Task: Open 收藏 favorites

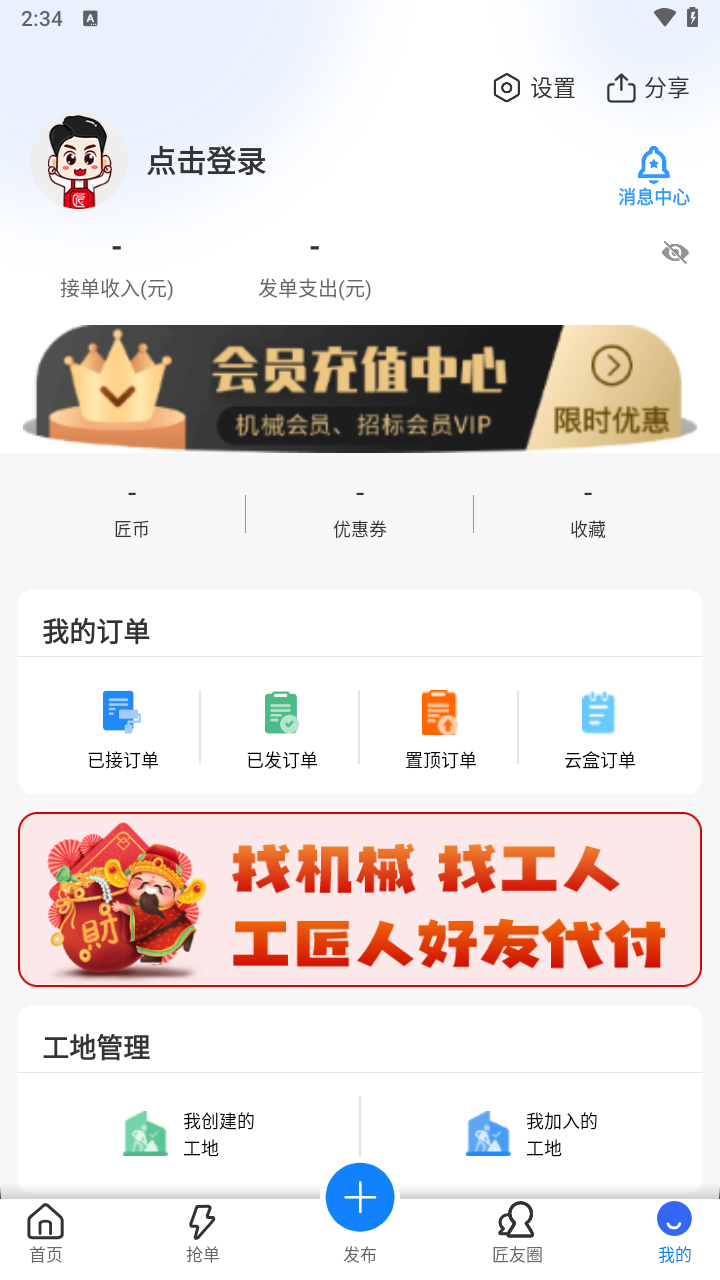Action: 588,512
